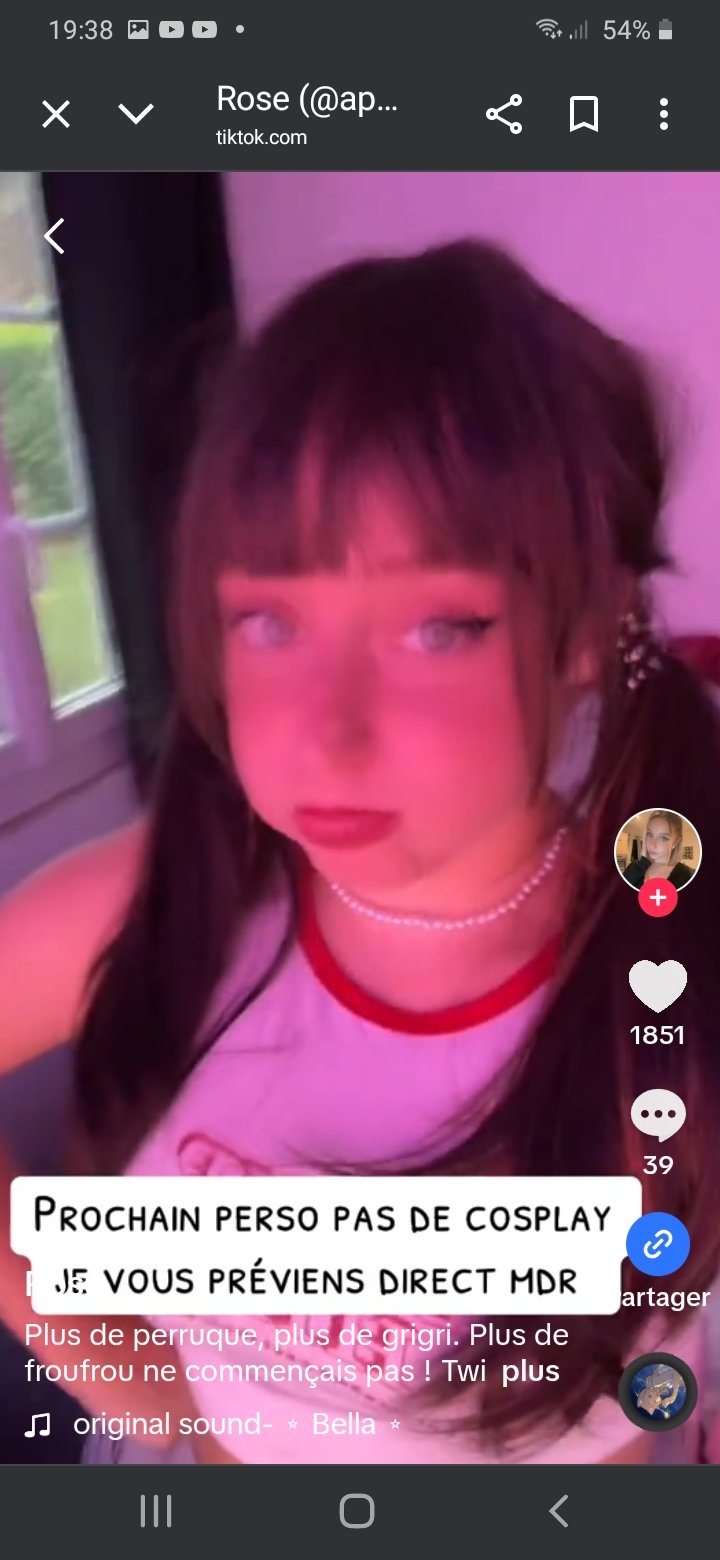Share this page from the toolbar
Viewport: 720px width, 1560px height.
[504, 115]
